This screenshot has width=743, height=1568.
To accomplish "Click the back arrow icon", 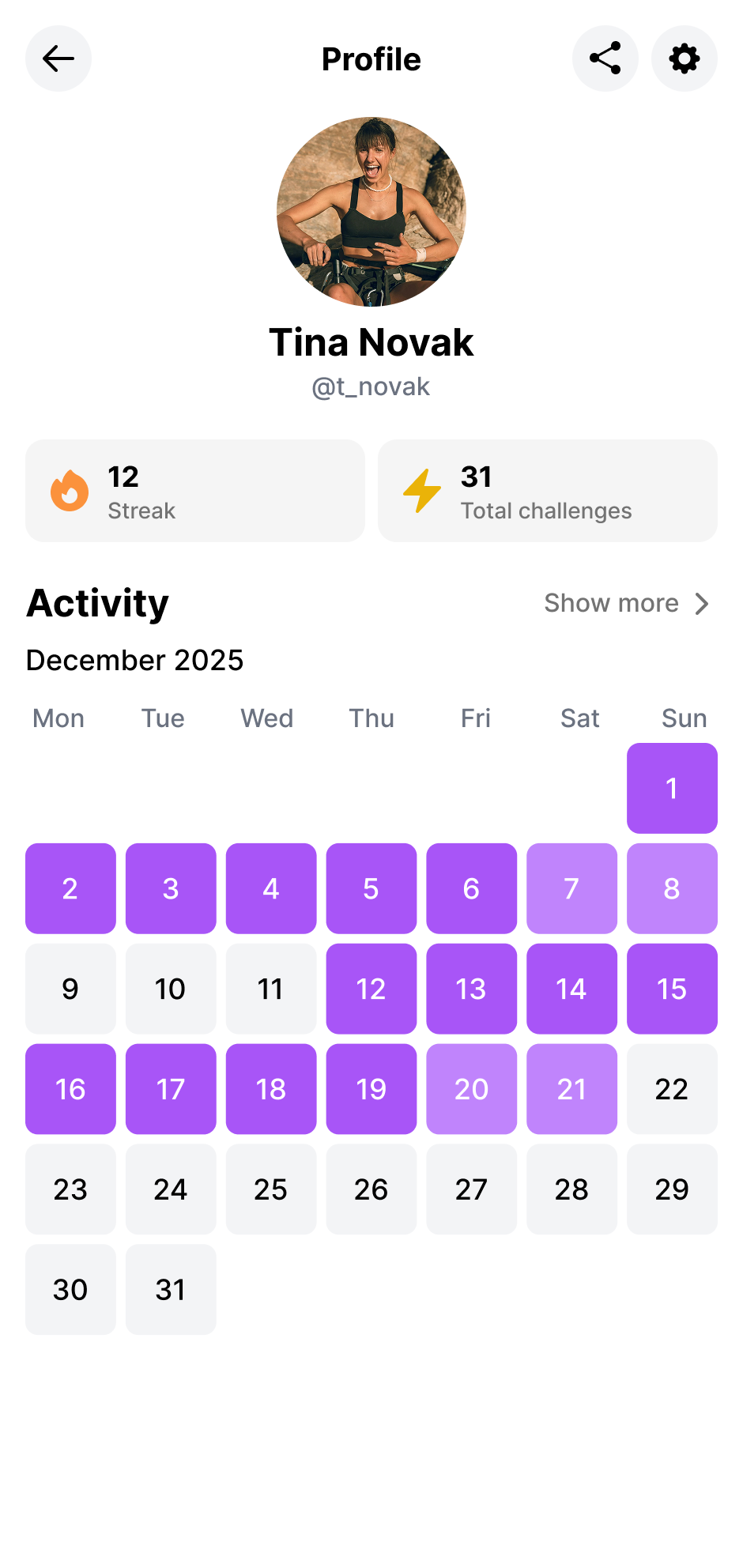I will [58, 58].
